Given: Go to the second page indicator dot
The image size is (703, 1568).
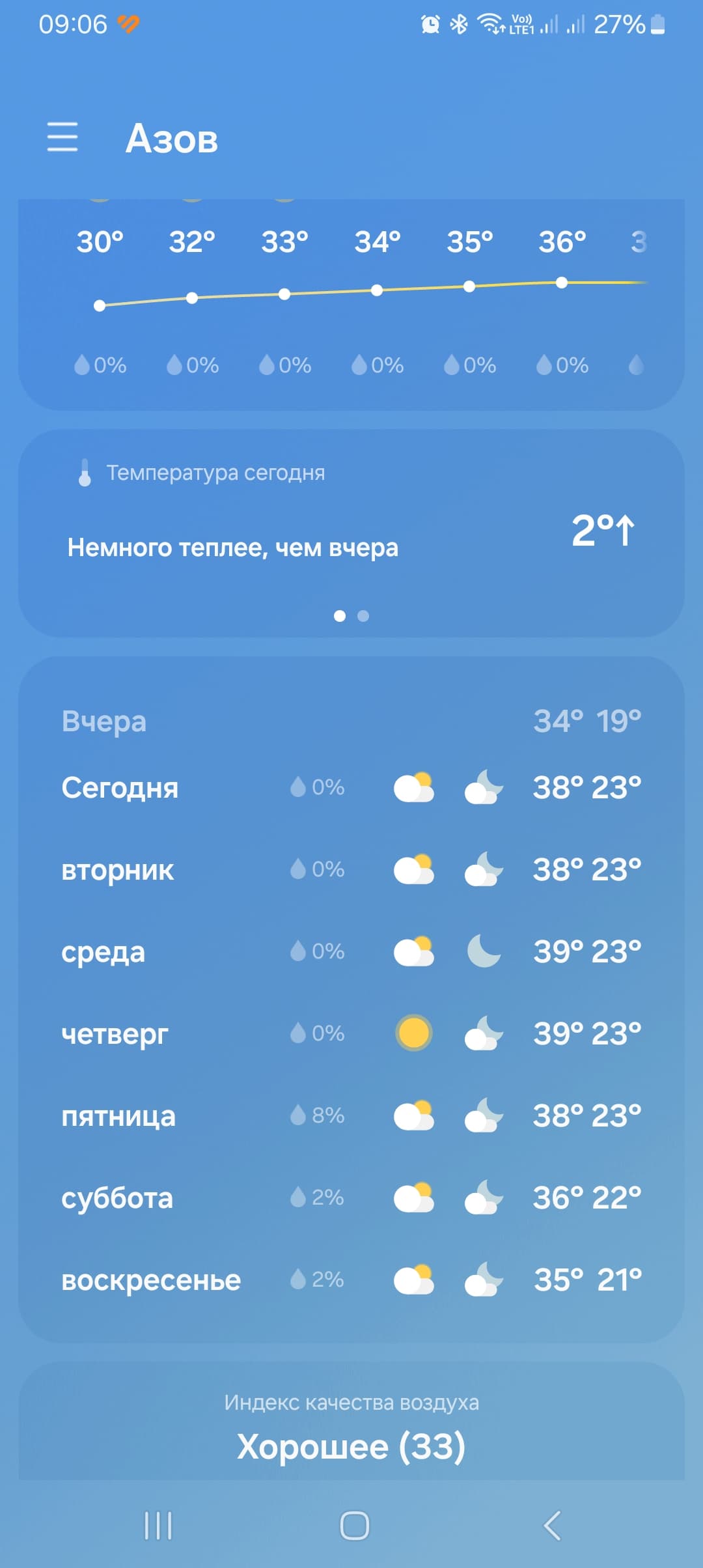Looking at the screenshot, I should click(363, 616).
